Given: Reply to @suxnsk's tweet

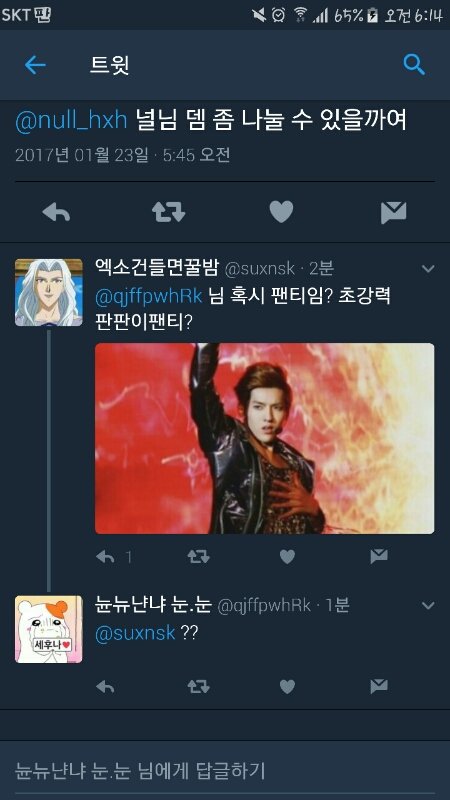Looking at the screenshot, I should [x=105, y=557].
